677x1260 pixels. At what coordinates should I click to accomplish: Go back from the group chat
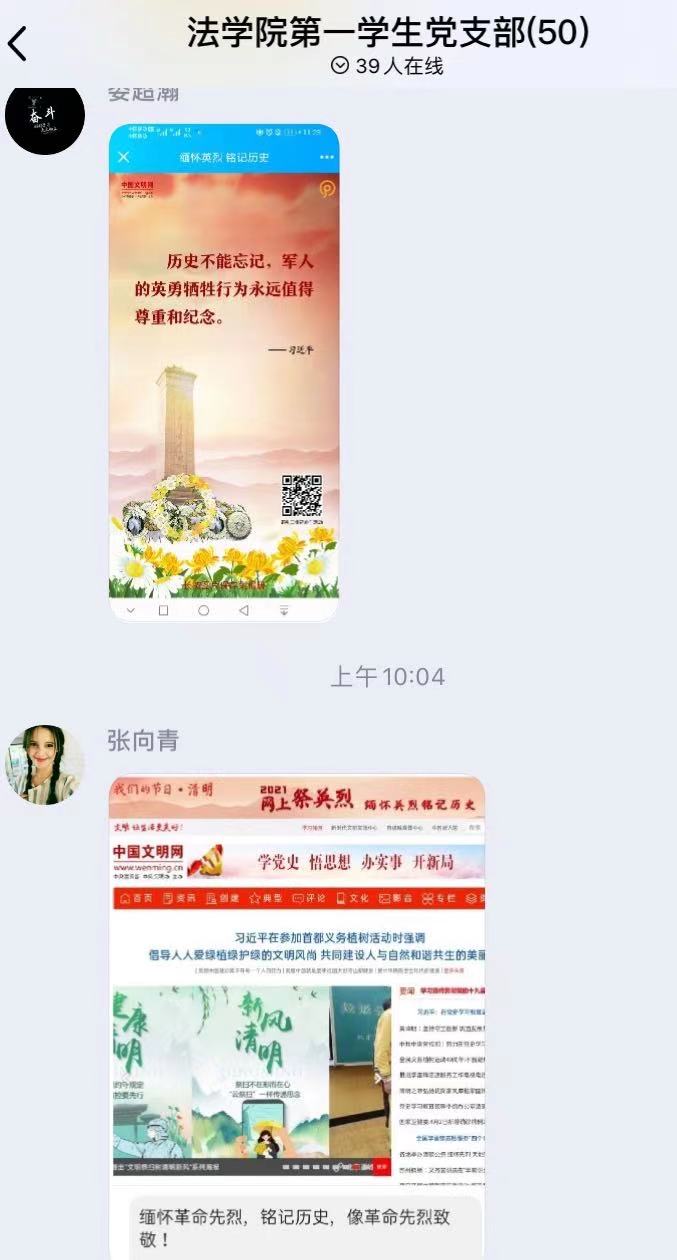click(x=18, y=44)
